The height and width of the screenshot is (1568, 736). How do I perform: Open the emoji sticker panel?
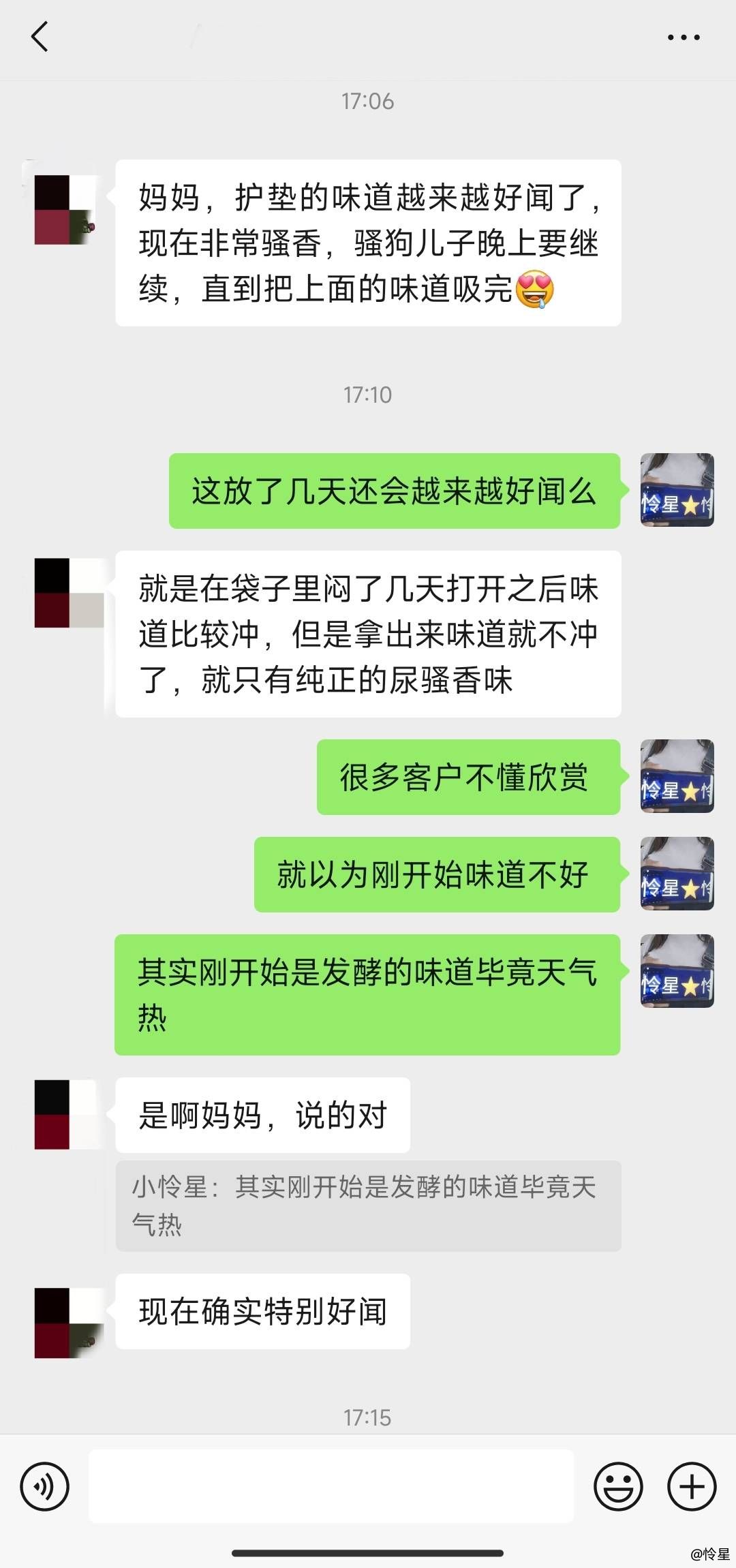point(618,1486)
